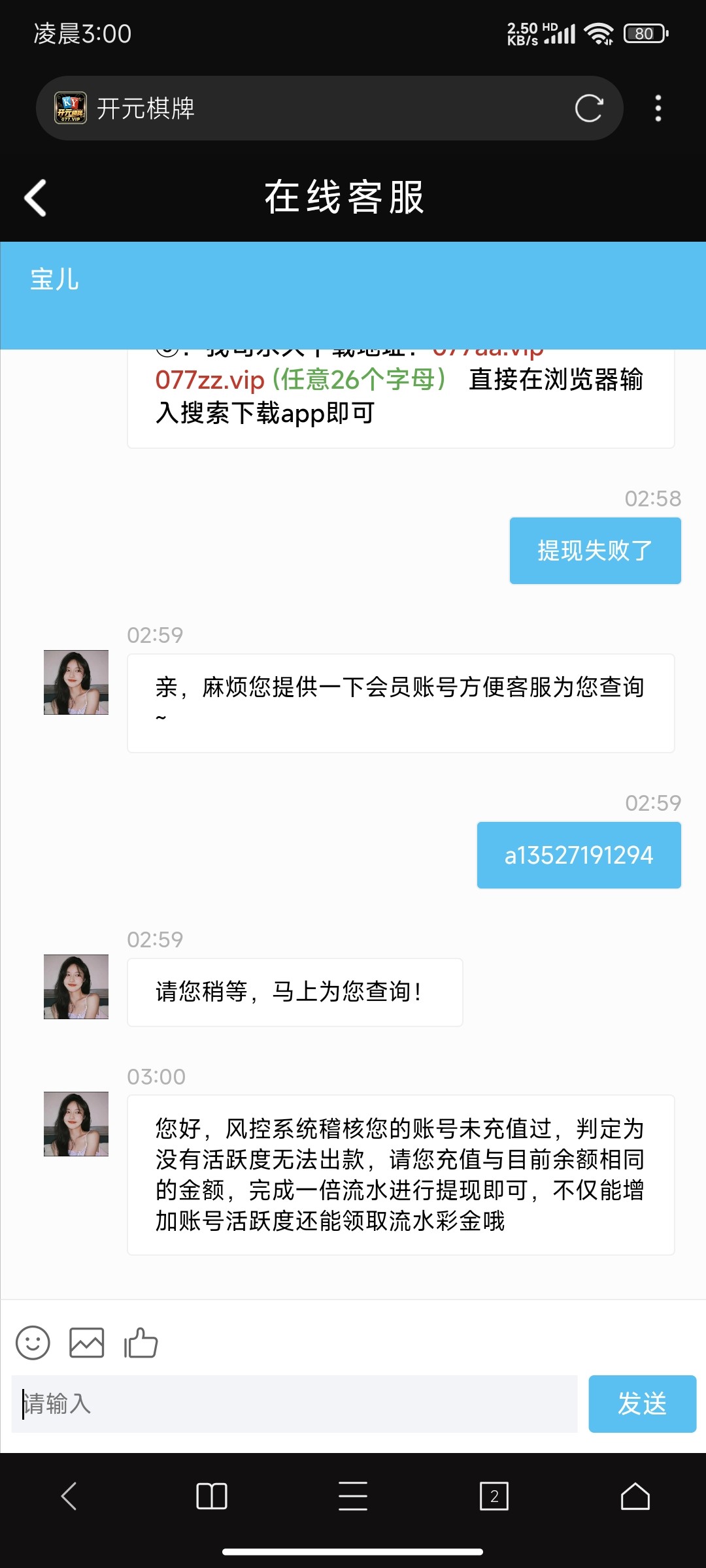The width and height of the screenshot is (706, 1568).
Task: Reload the page with the refresh icon
Action: (x=588, y=108)
